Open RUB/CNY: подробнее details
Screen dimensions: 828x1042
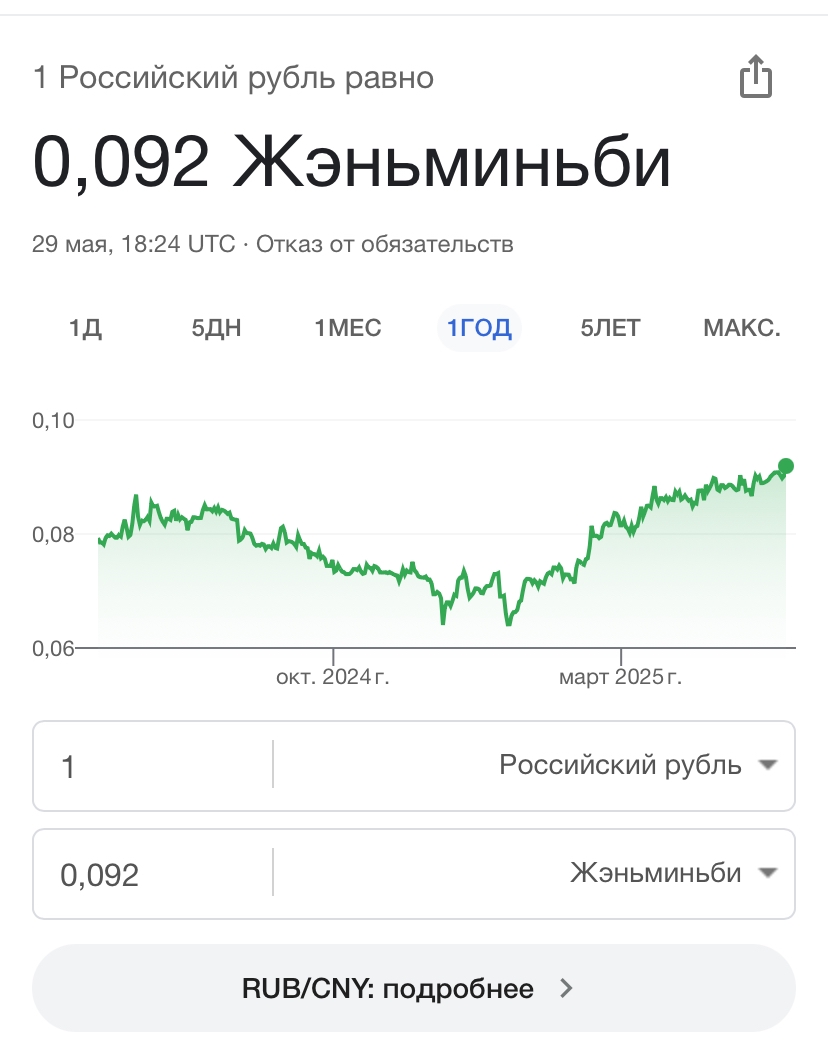click(414, 989)
